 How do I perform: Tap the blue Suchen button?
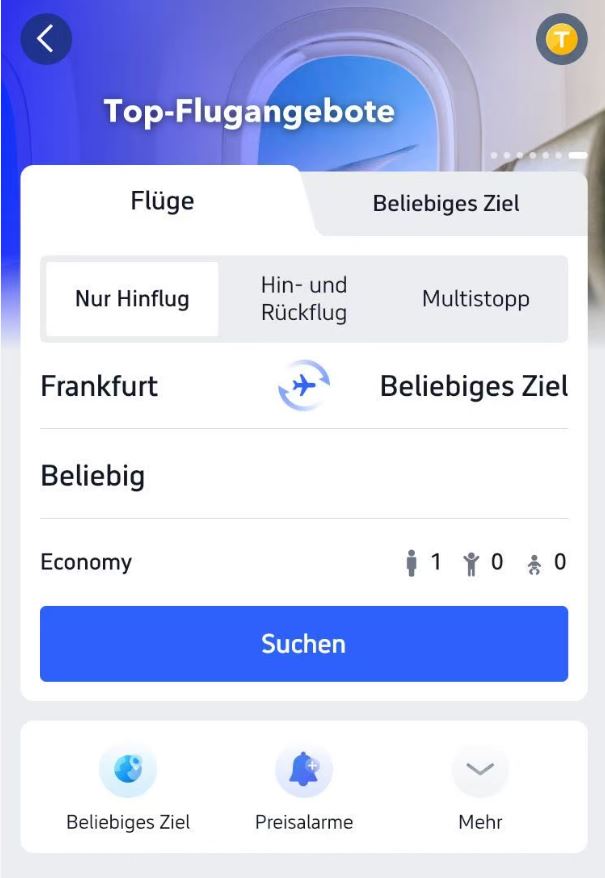tap(304, 644)
